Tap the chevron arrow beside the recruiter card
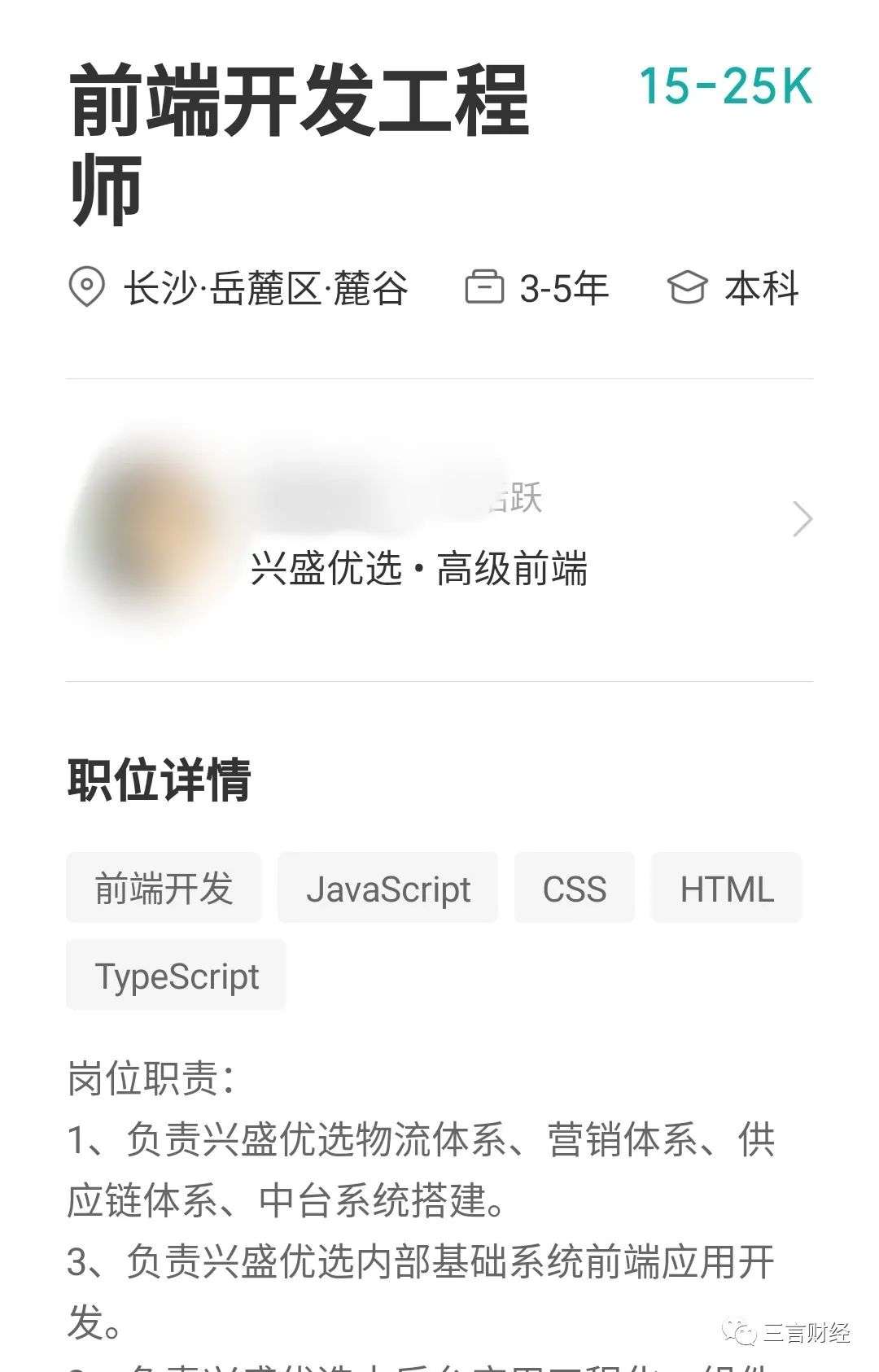 click(802, 519)
